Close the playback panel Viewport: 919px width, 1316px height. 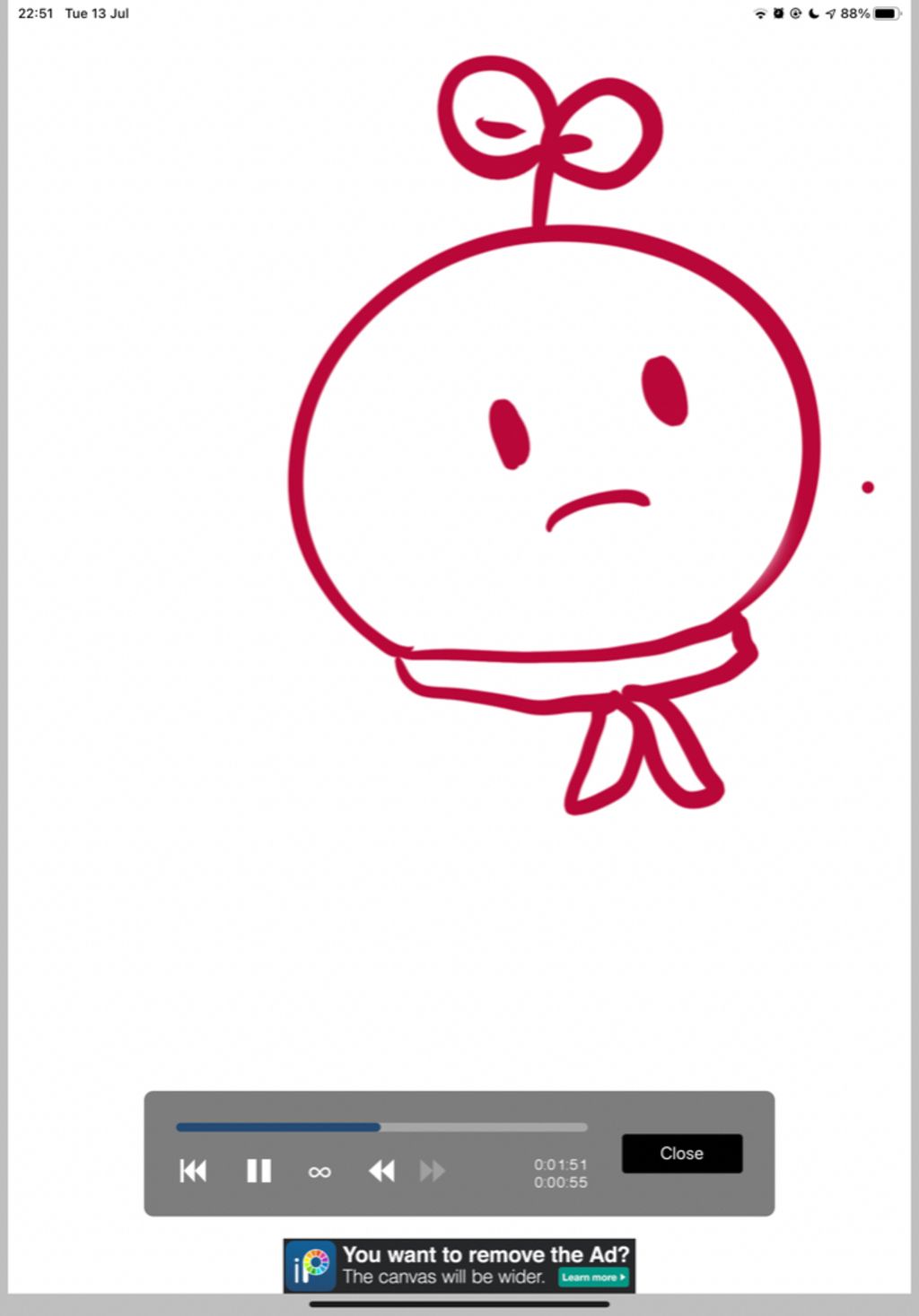click(x=681, y=1154)
